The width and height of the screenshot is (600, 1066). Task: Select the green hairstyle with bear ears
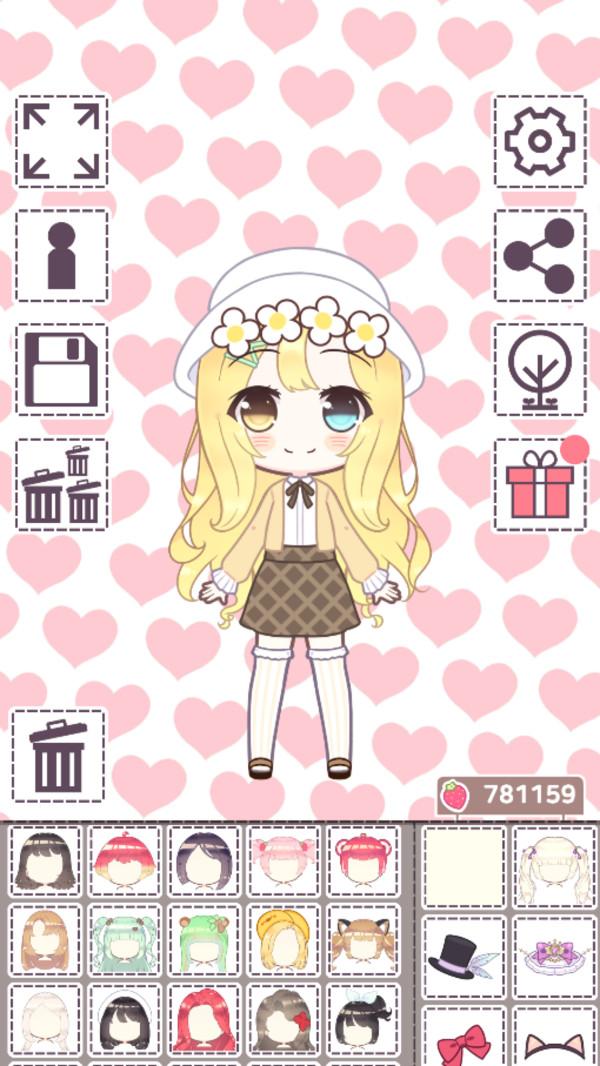tap(204, 940)
